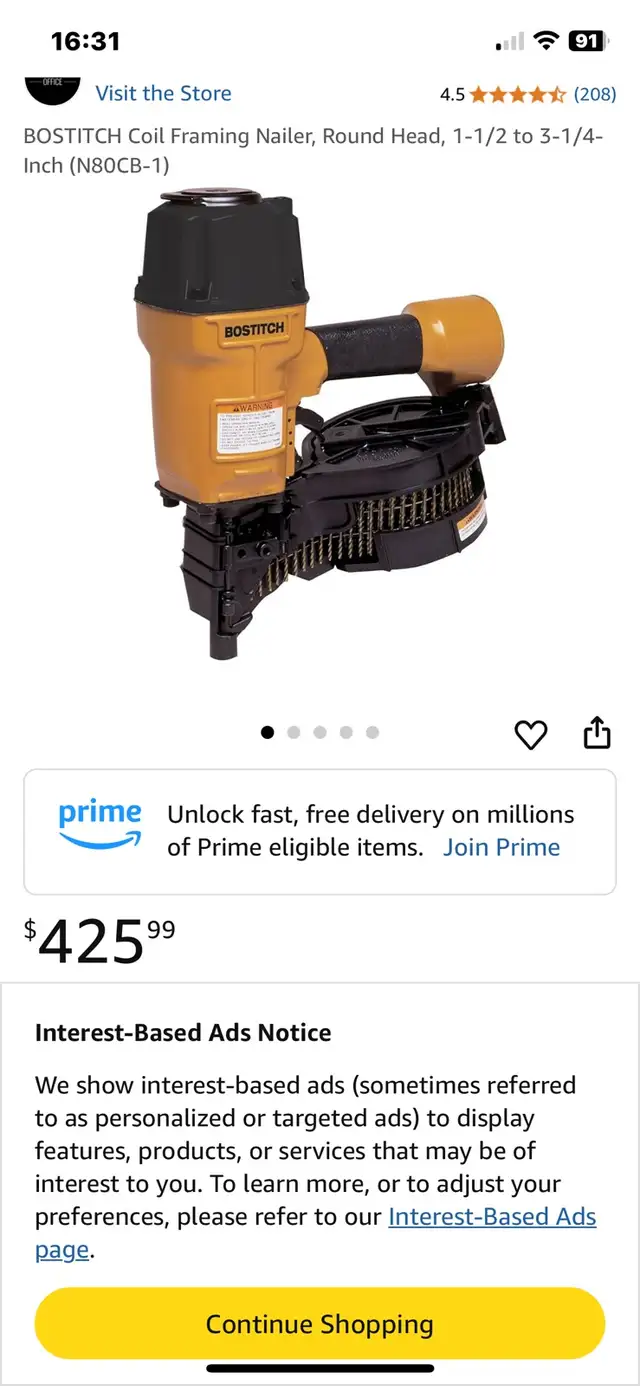Image resolution: width=640 pixels, height=1386 pixels.
Task: Share this product listing
Action: [x=596, y=732]
